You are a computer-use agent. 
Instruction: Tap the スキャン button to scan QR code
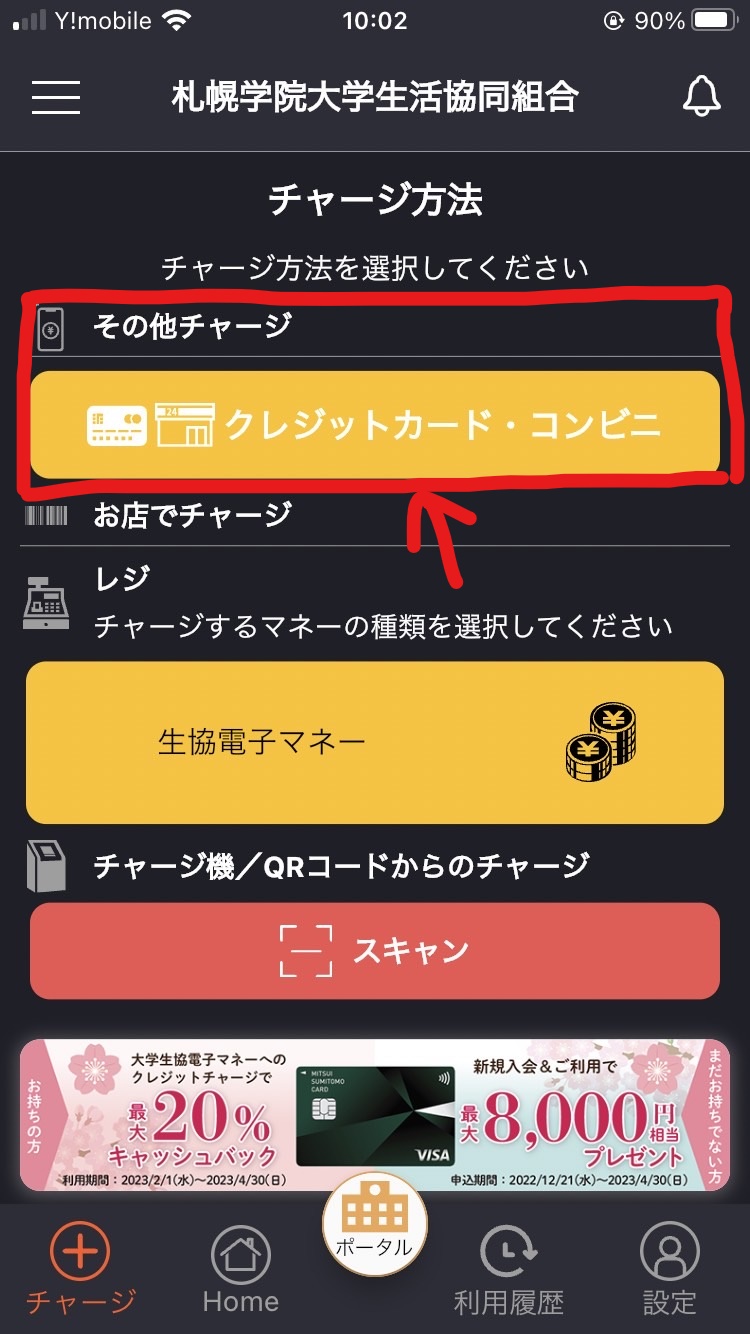375,951
